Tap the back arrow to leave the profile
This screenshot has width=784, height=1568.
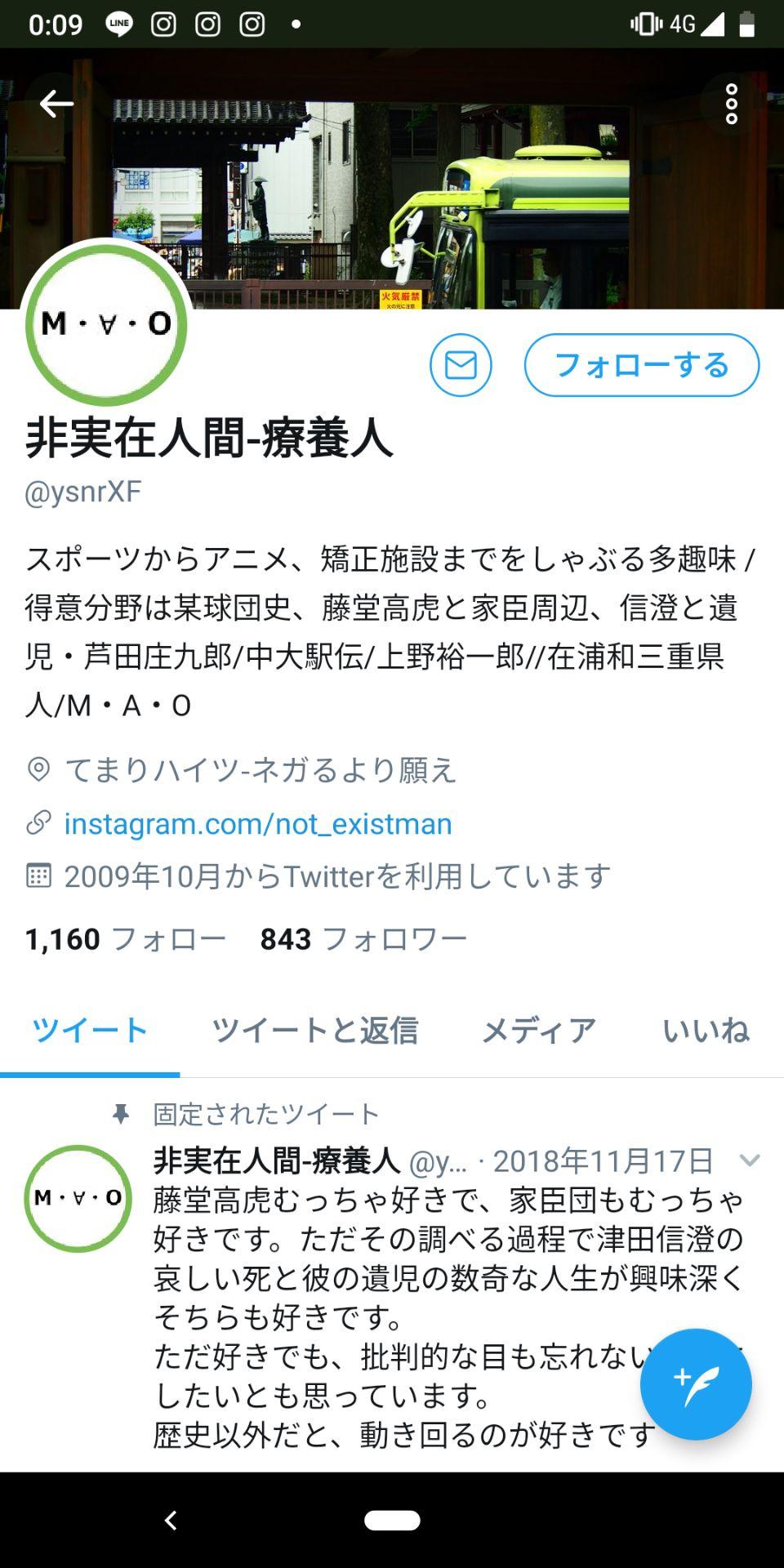point(54,104)
